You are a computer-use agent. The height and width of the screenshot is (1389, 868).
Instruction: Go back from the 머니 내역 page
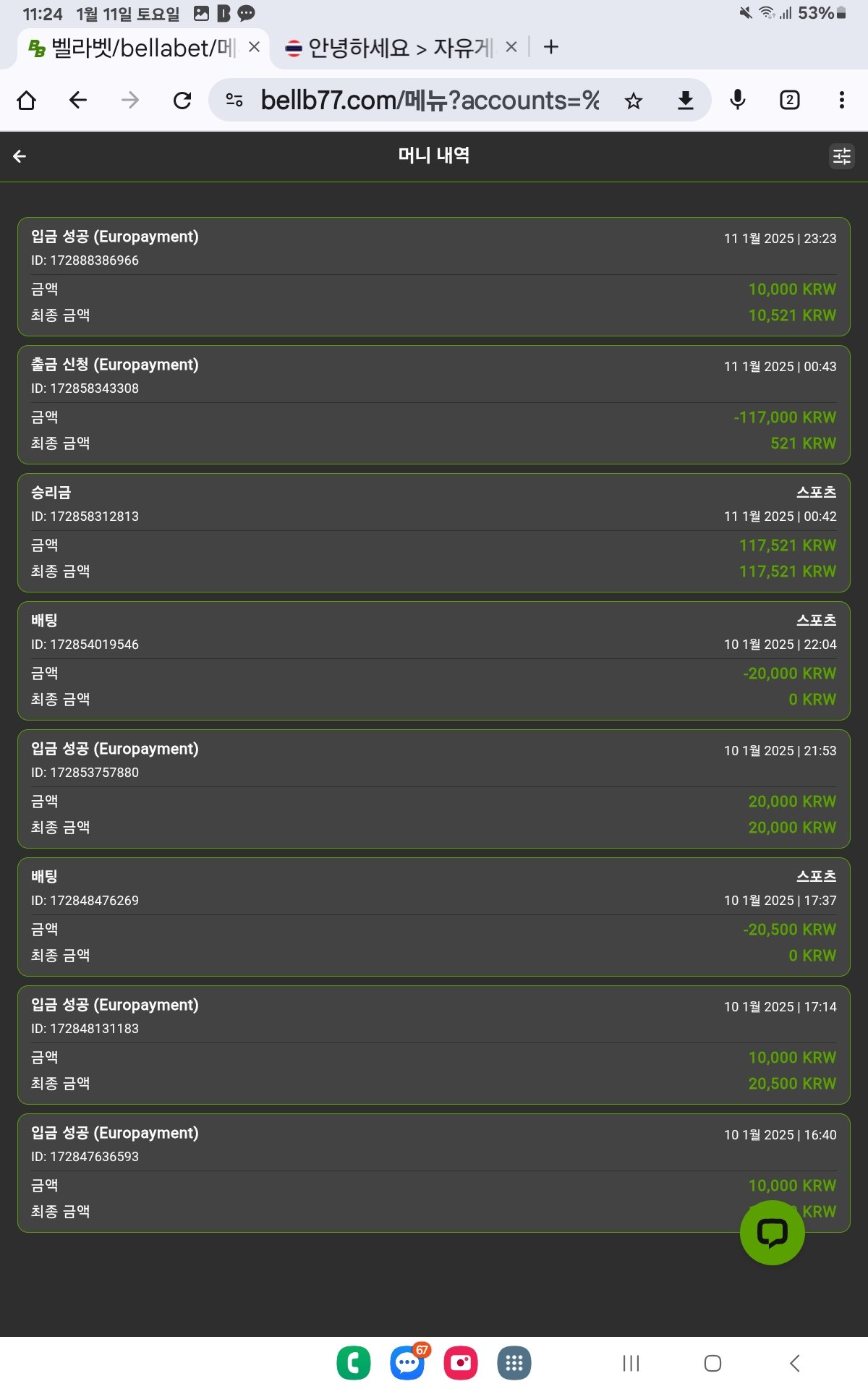pyautogui.click(x=20, y=156)
